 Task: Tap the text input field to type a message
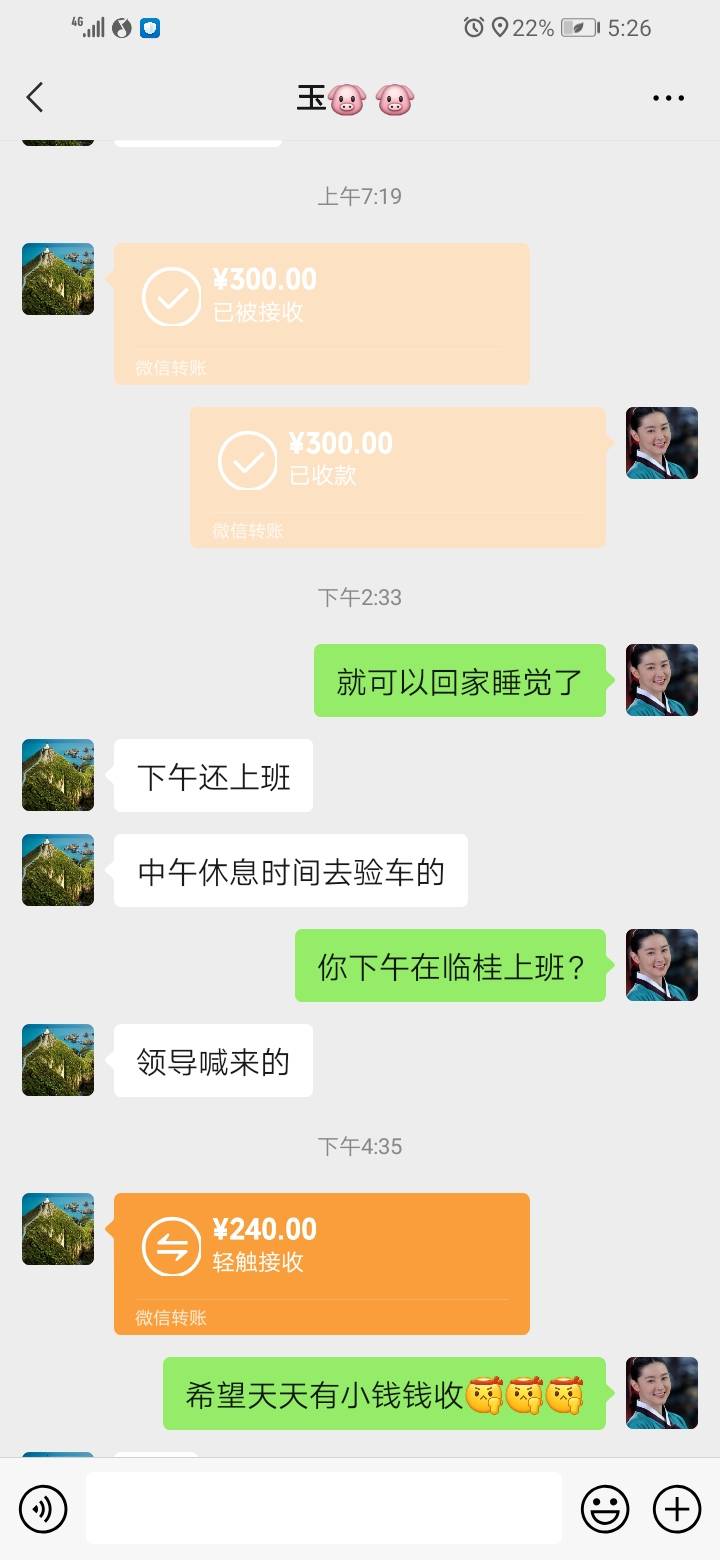click(x=325, y=1508)
